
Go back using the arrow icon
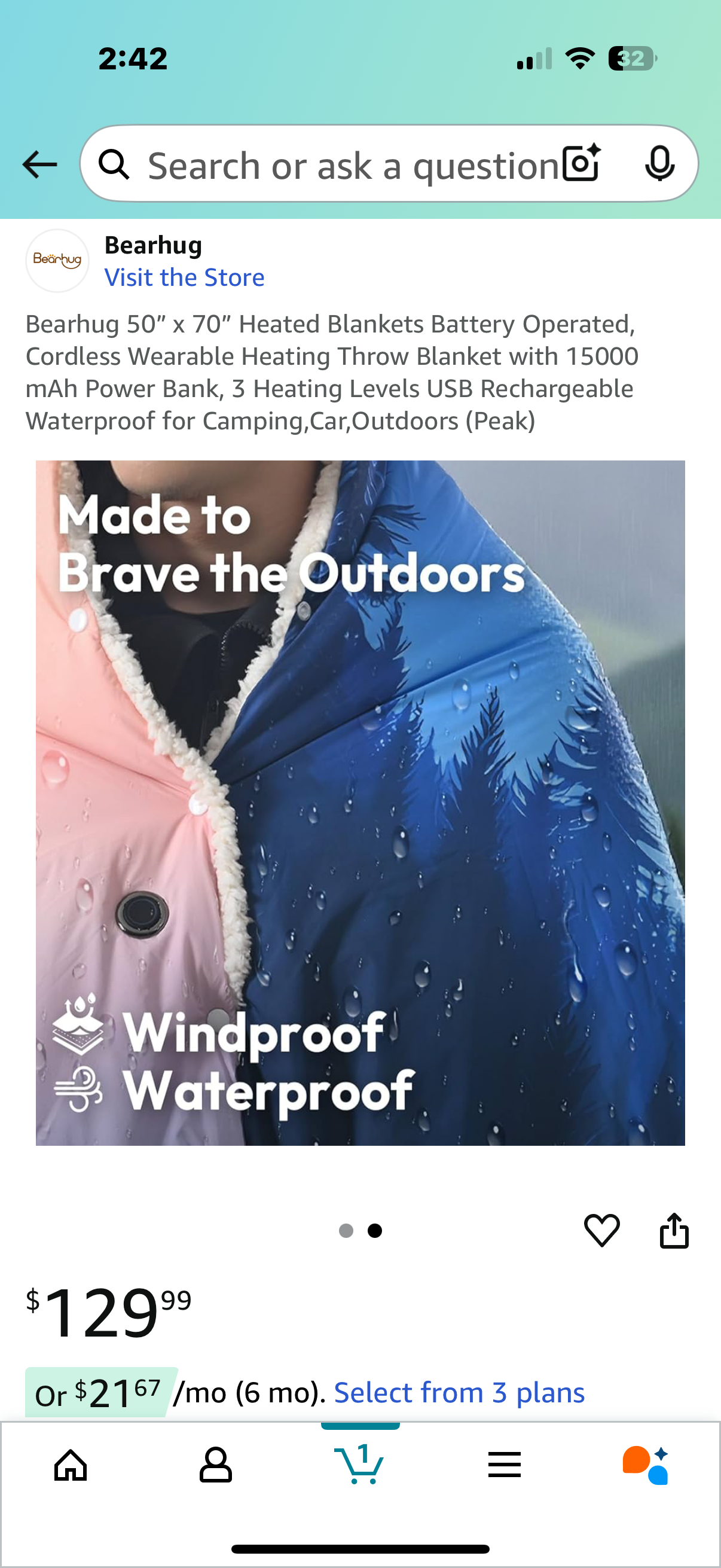[39, 164]
